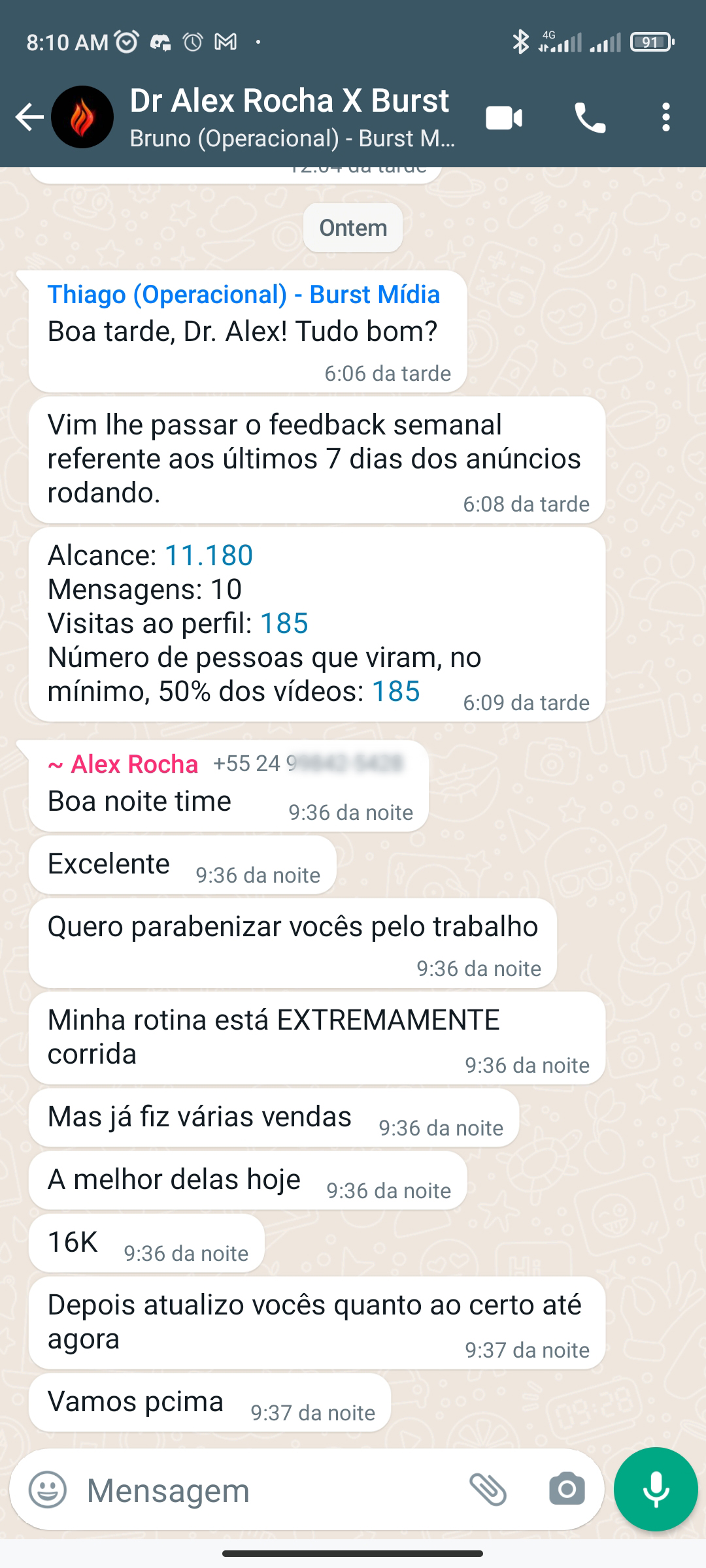Start a voice call with the group
The height and width of the screenshot is (1568, 706).
pyautogui.click(x=590, y=118)
